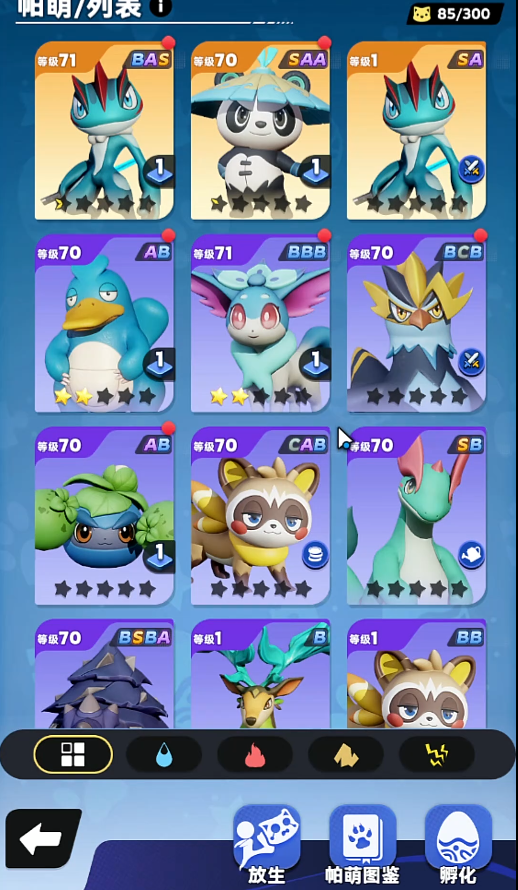Screen dimensions: 518x890
Task: Open the level 1 SA frog card
Action: (416, 131)
